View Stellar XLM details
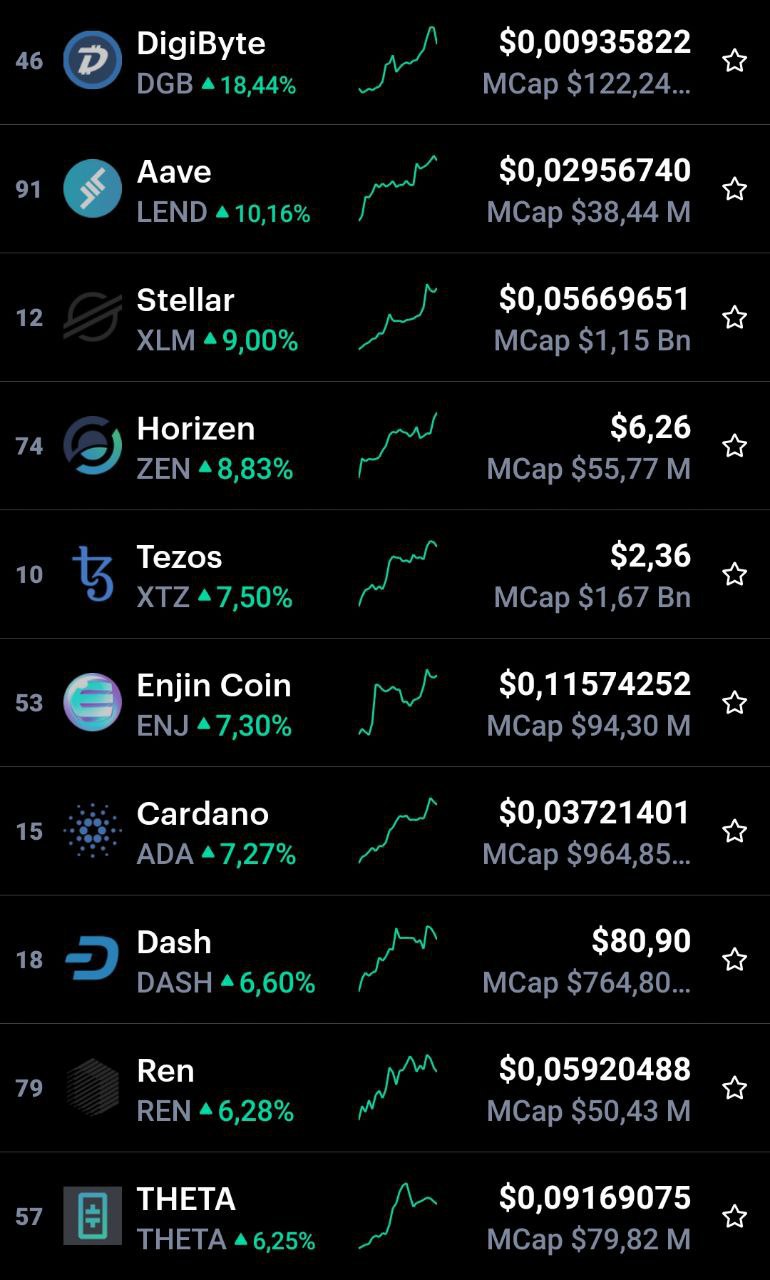Screen dimensions: 770x1280 pyautogui.click(x=385, y=317)
